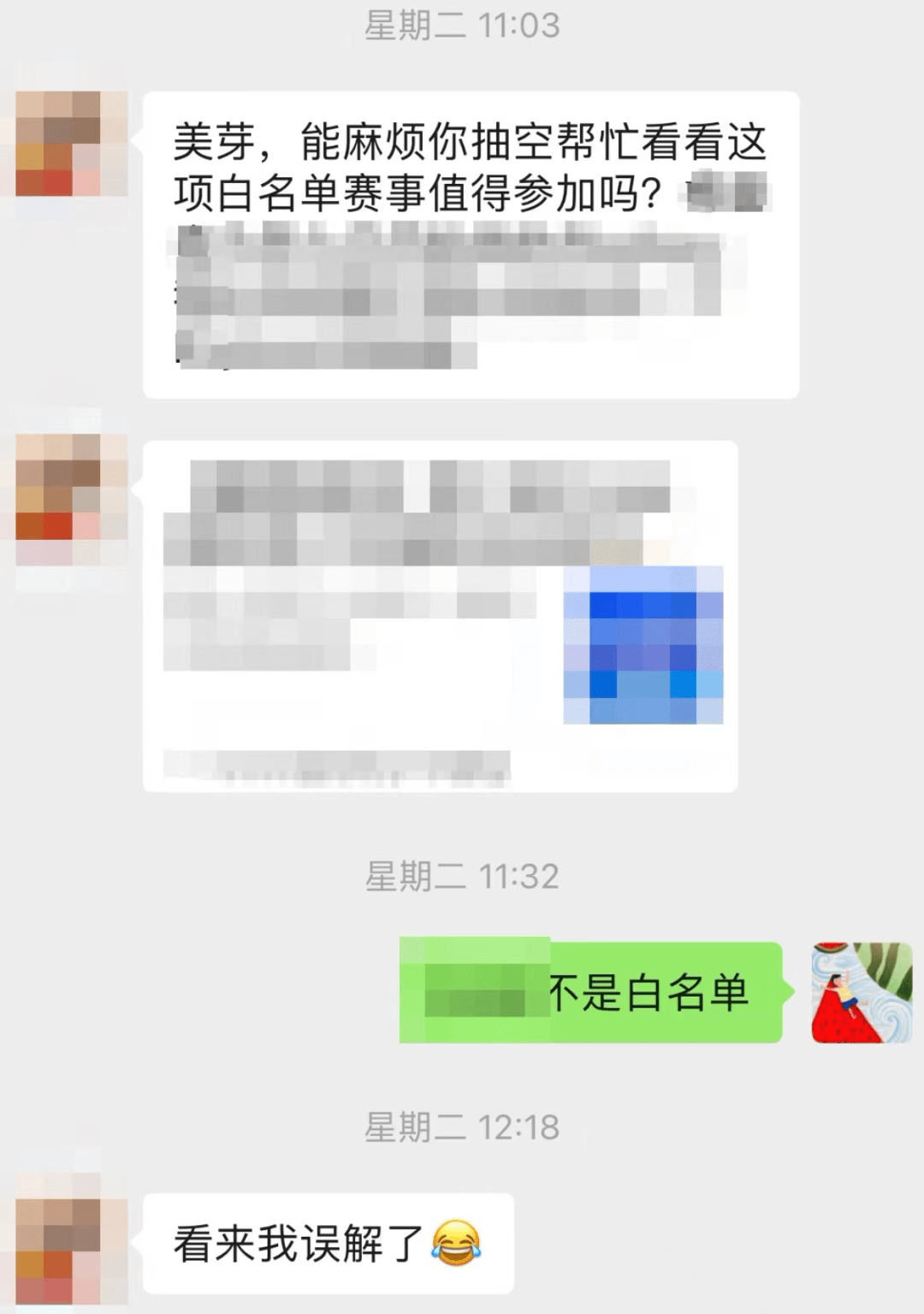The width and height of the screenshot is (924, 1314).
Task: Tap sender's avatar beside 看来我误解了 message
Action: point(72,1244)
